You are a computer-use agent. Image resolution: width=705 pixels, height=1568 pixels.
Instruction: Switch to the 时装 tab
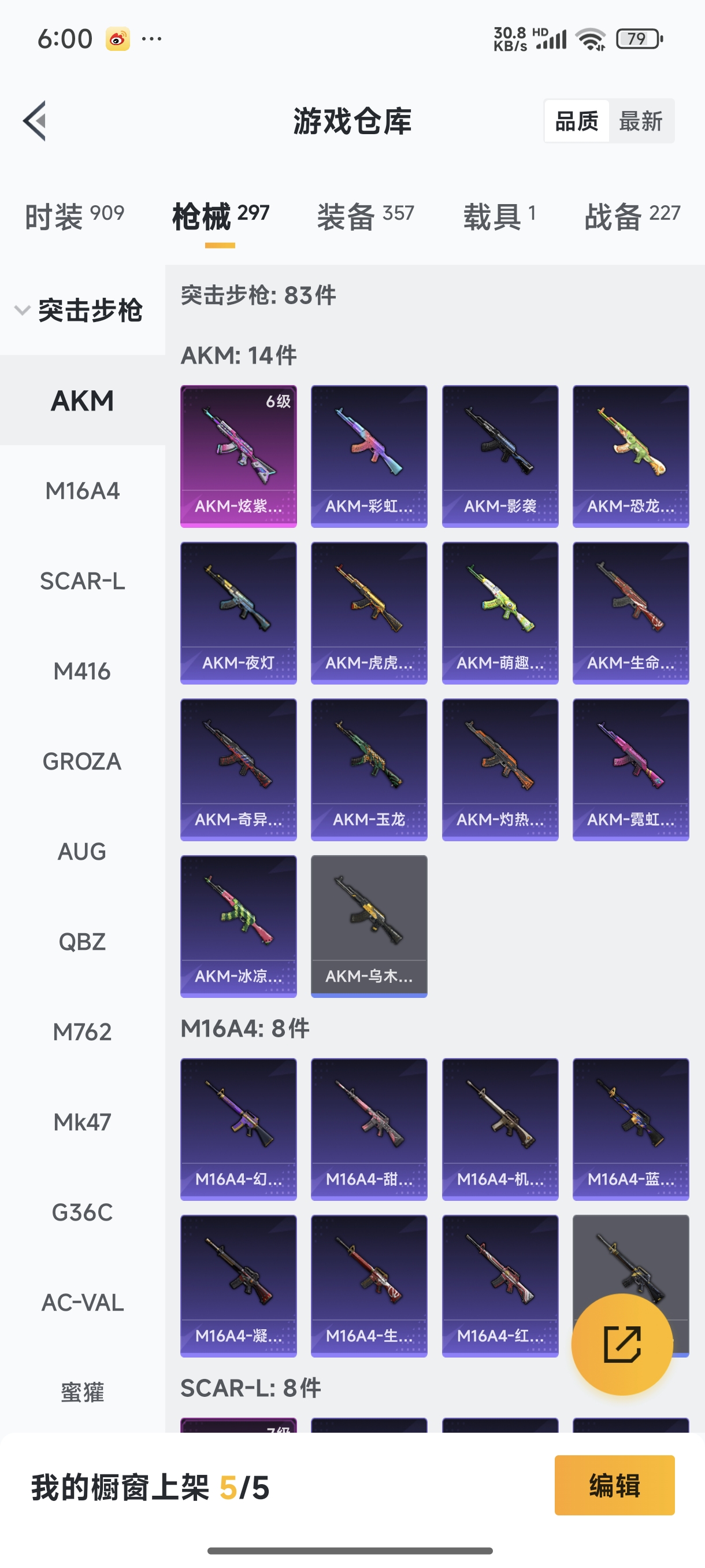(74, 216)
